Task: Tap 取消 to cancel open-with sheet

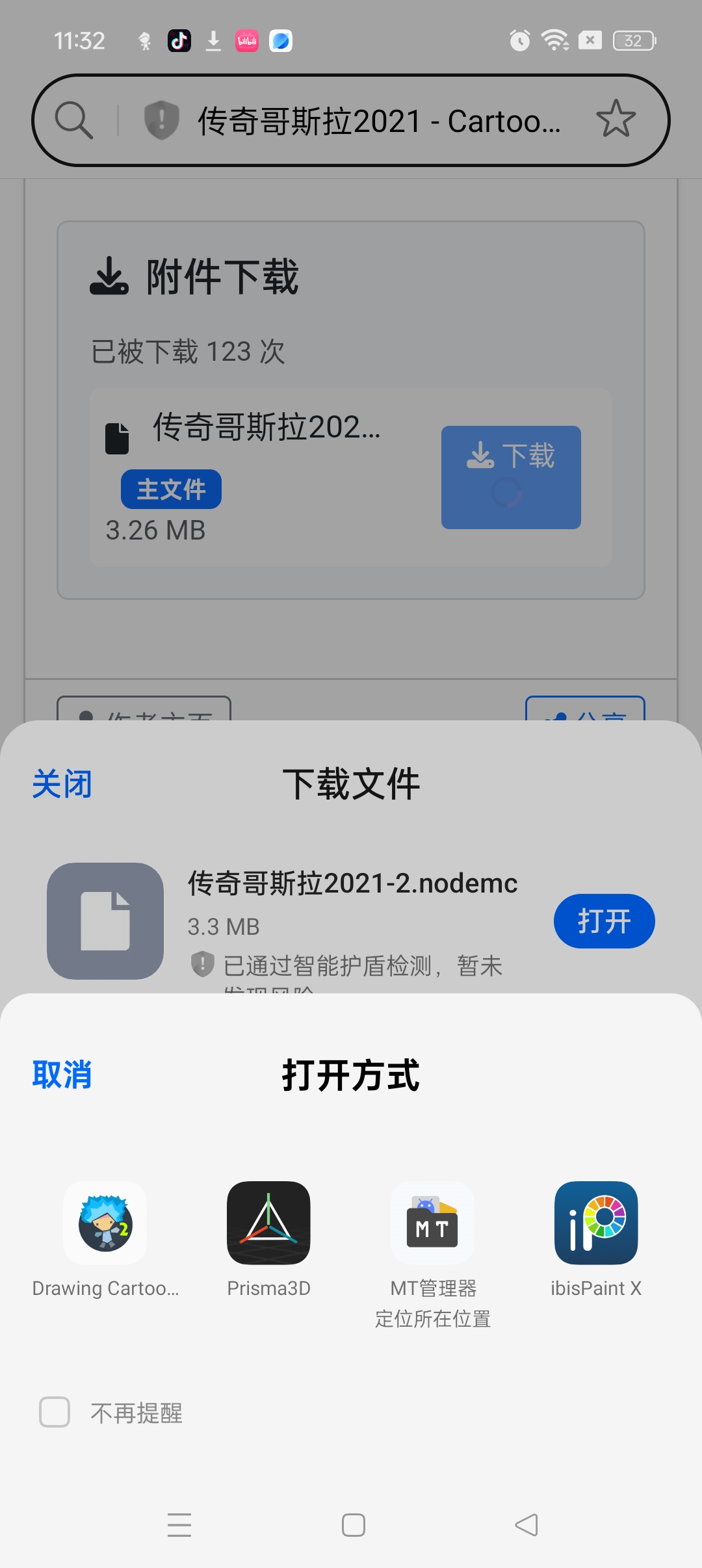Action: click(62, 1075)
